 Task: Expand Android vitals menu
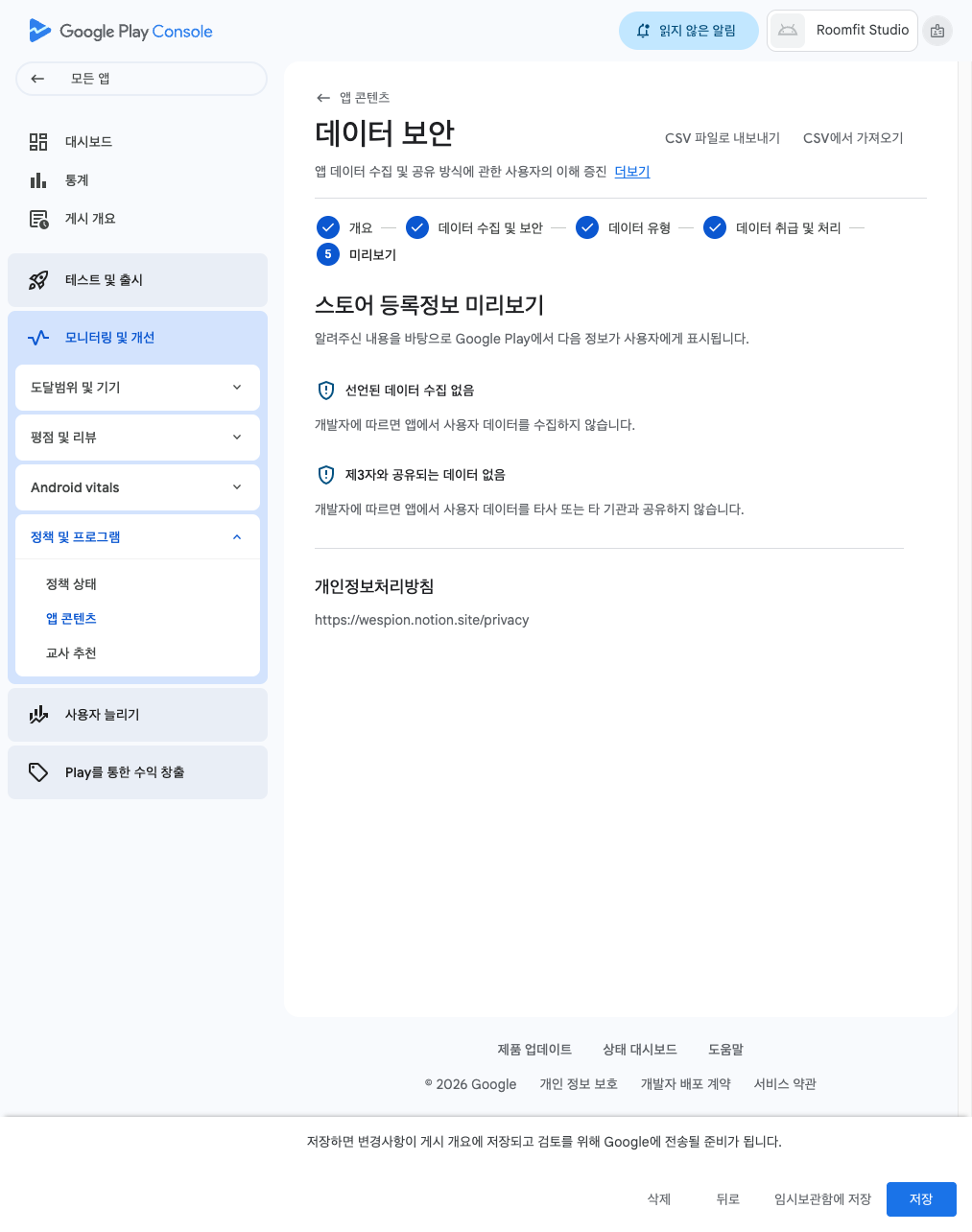click(137, 487)
